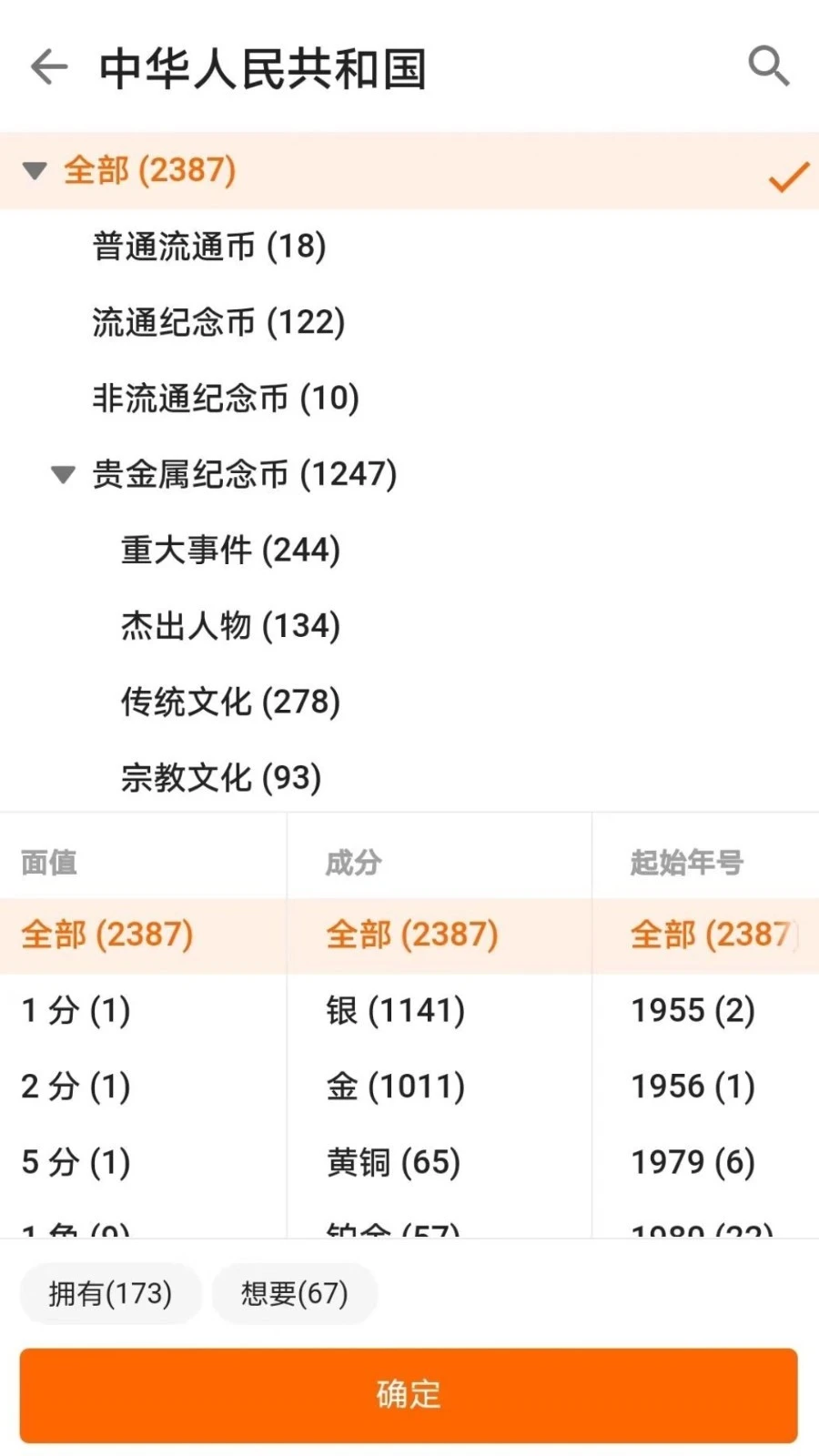Toggle the 想要(67) filter chip
Image resolution: width=819 pixels, height=1456 pixels.
[x=294, y=1293]
